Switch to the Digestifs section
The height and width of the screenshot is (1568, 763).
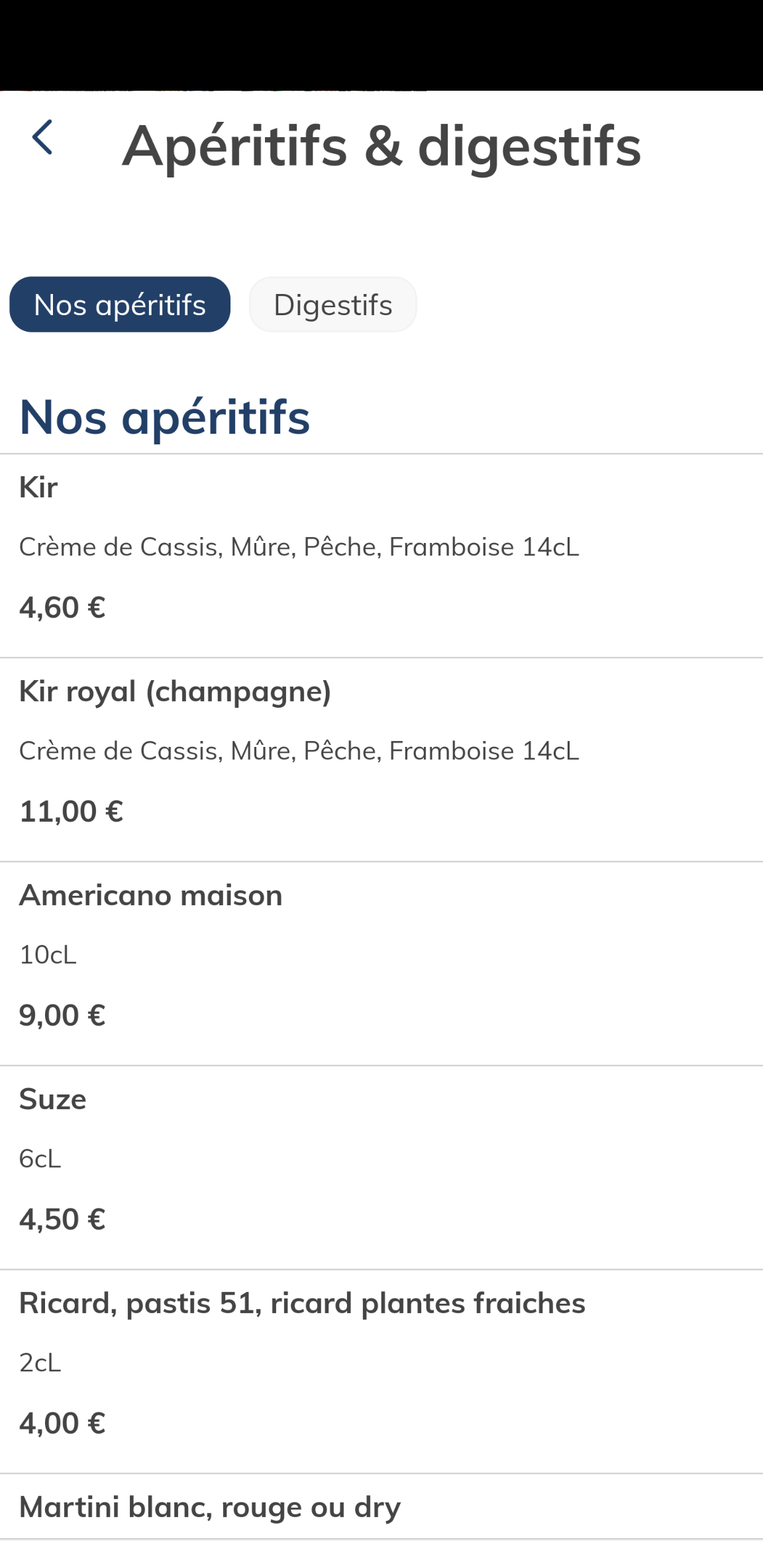point(332,305)
